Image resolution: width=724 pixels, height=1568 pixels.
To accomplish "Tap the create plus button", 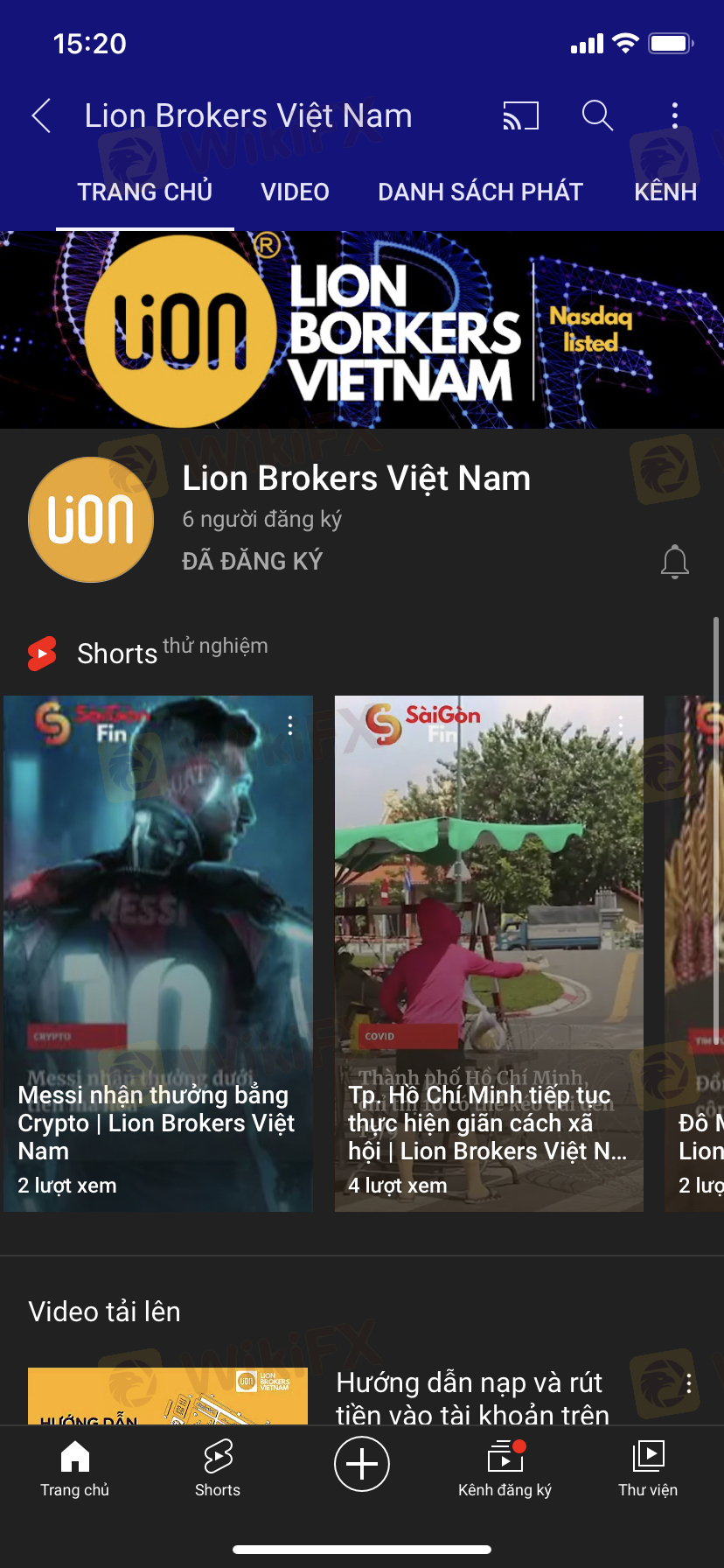I will (x=362, y=1464).
